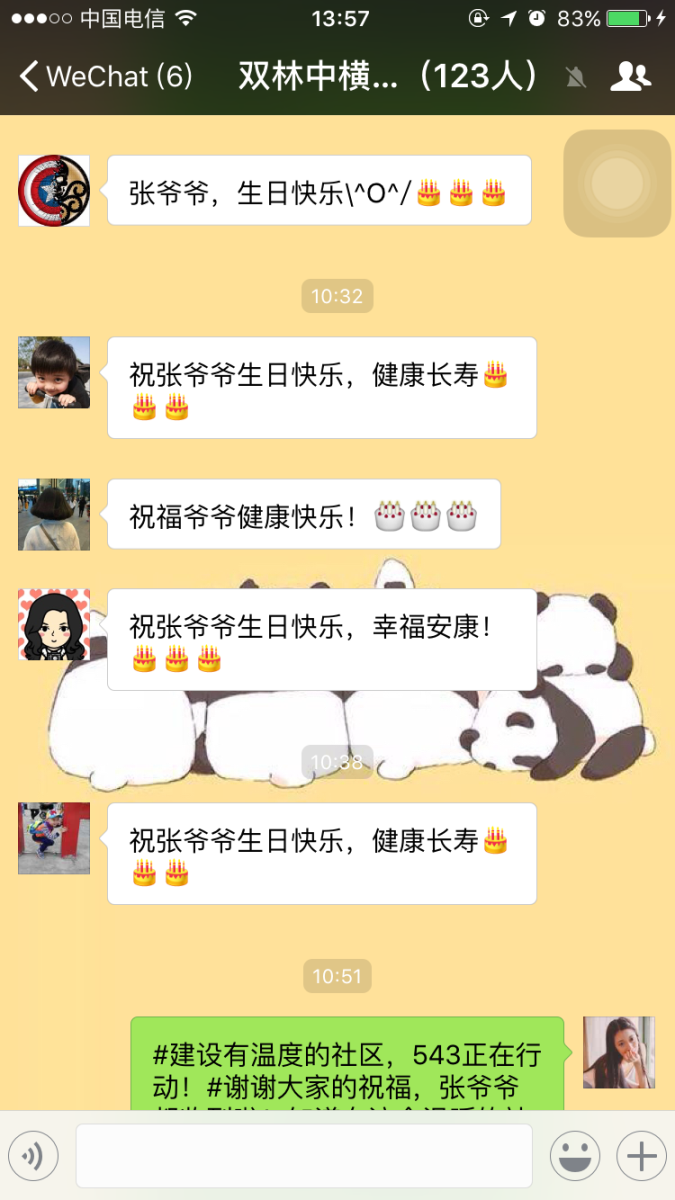Open the plus attachment menu
The width and height of the screenshot is (675, 1200).
(640, 1157)
